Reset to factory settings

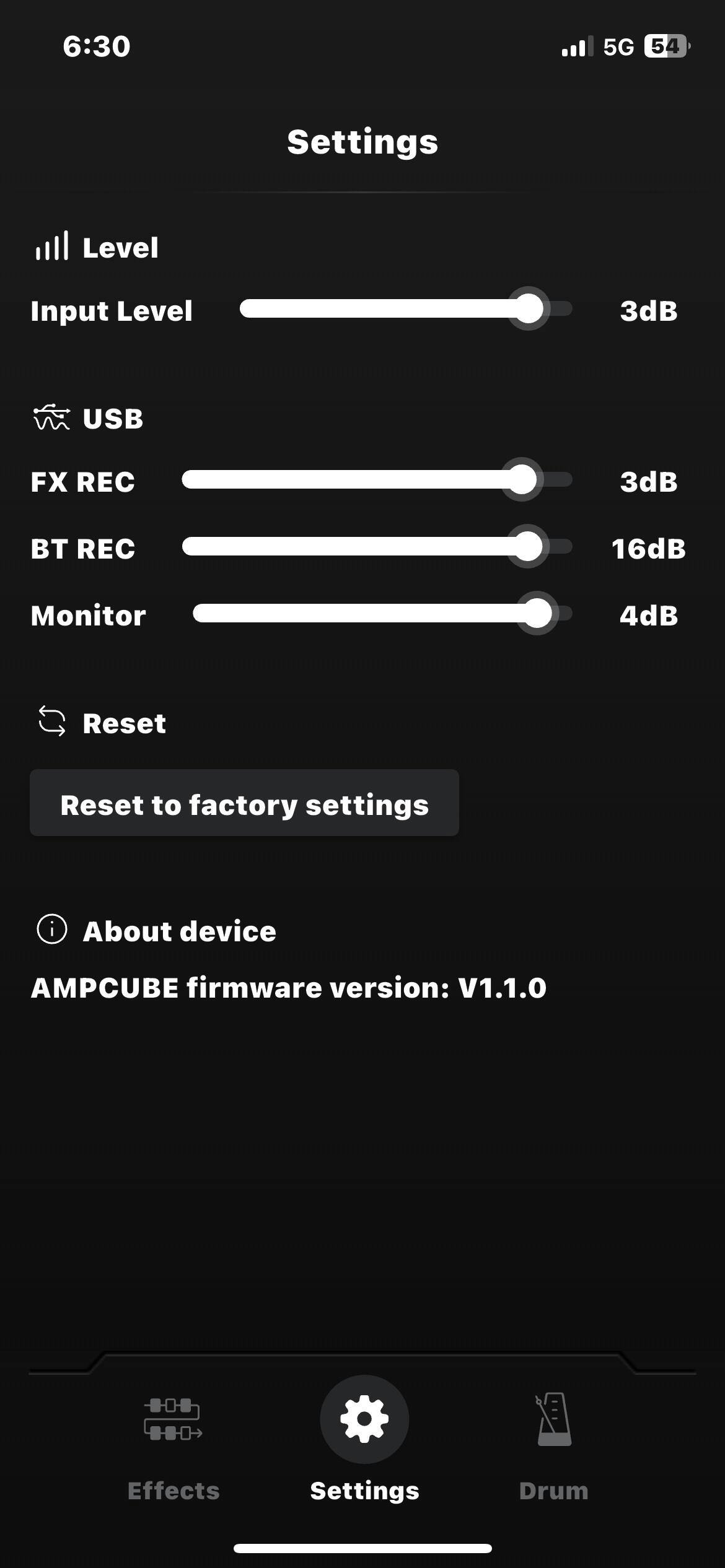coord(244,803)
